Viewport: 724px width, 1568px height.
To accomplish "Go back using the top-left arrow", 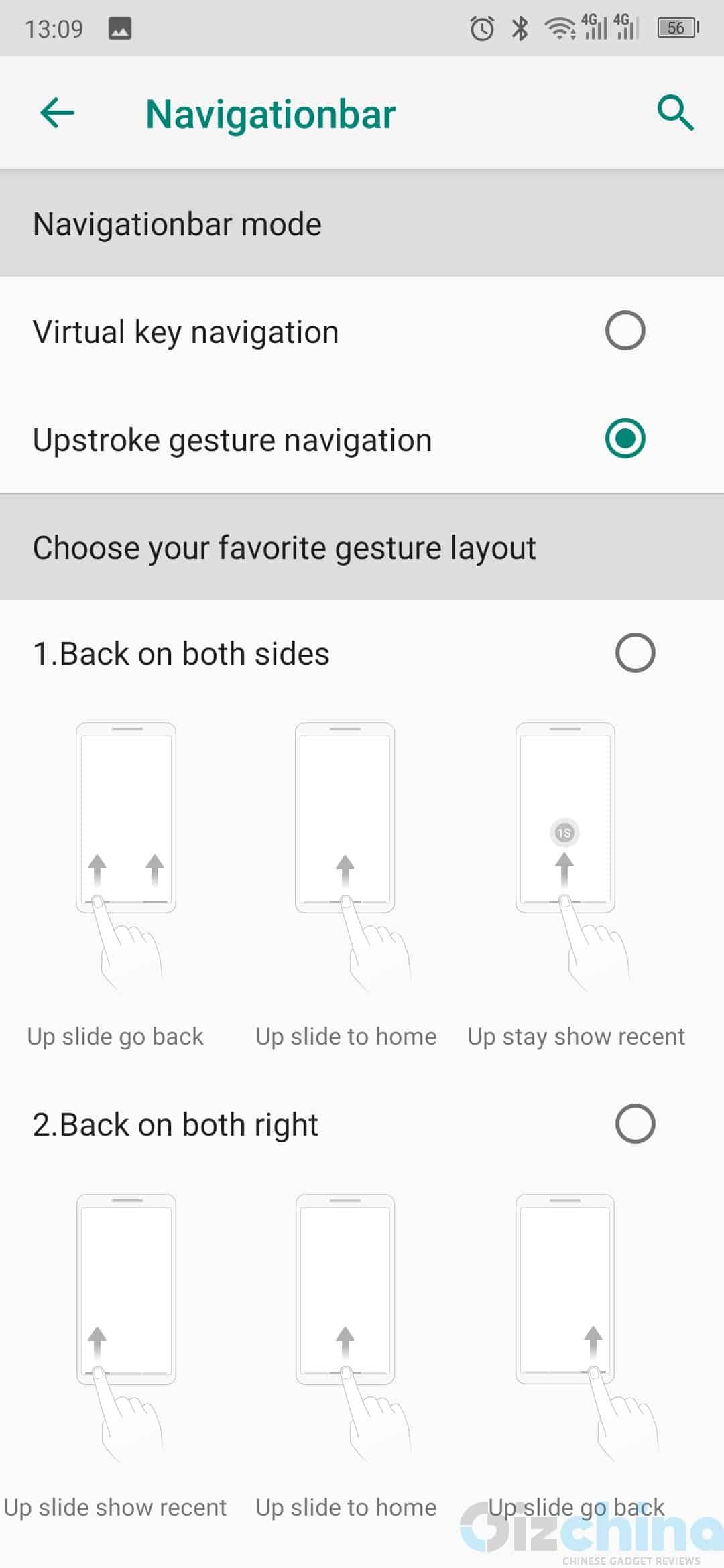I will point(57,113).
